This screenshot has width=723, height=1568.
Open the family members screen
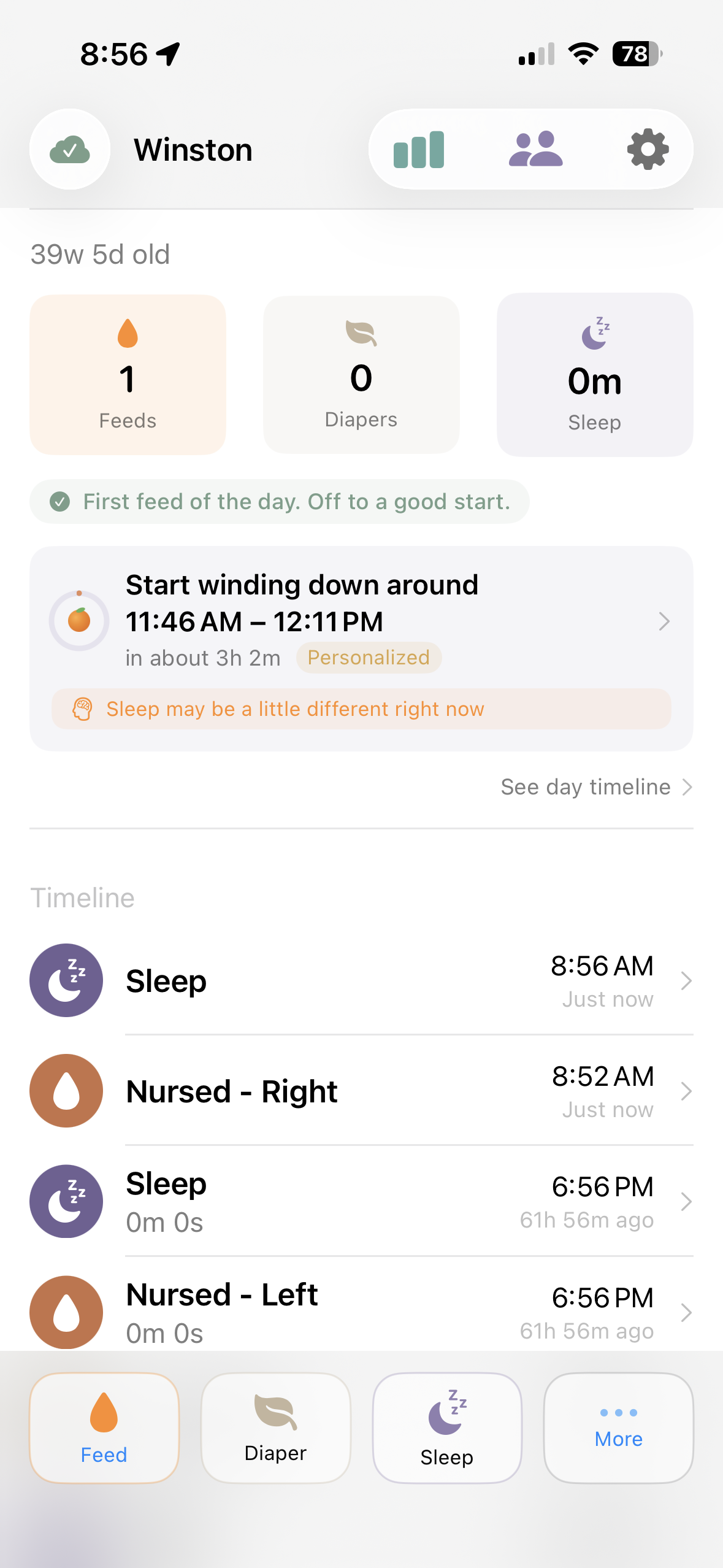pos(535,149)
